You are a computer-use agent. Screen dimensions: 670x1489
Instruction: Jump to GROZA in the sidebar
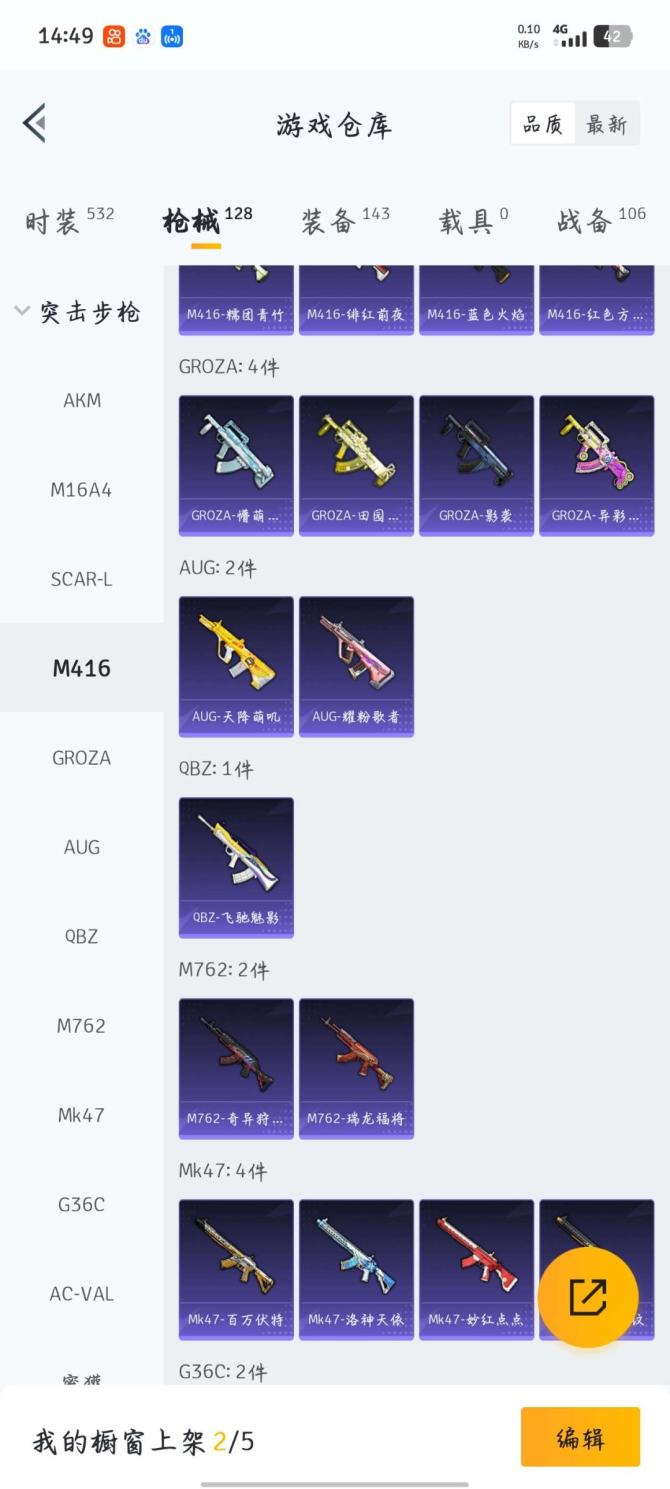[x=82, y=758]
